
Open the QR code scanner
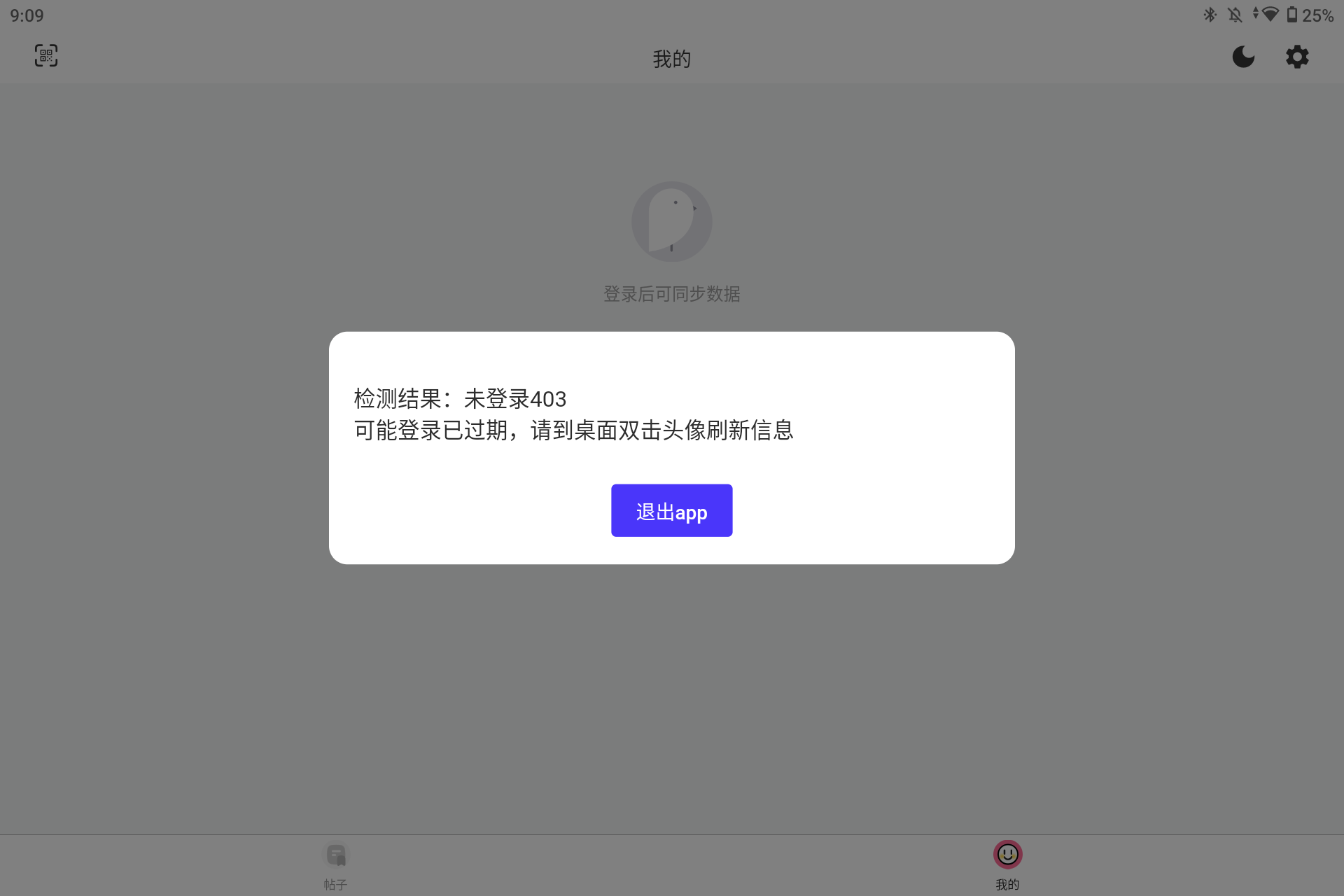pyautogui.click(x=46, y=56)
